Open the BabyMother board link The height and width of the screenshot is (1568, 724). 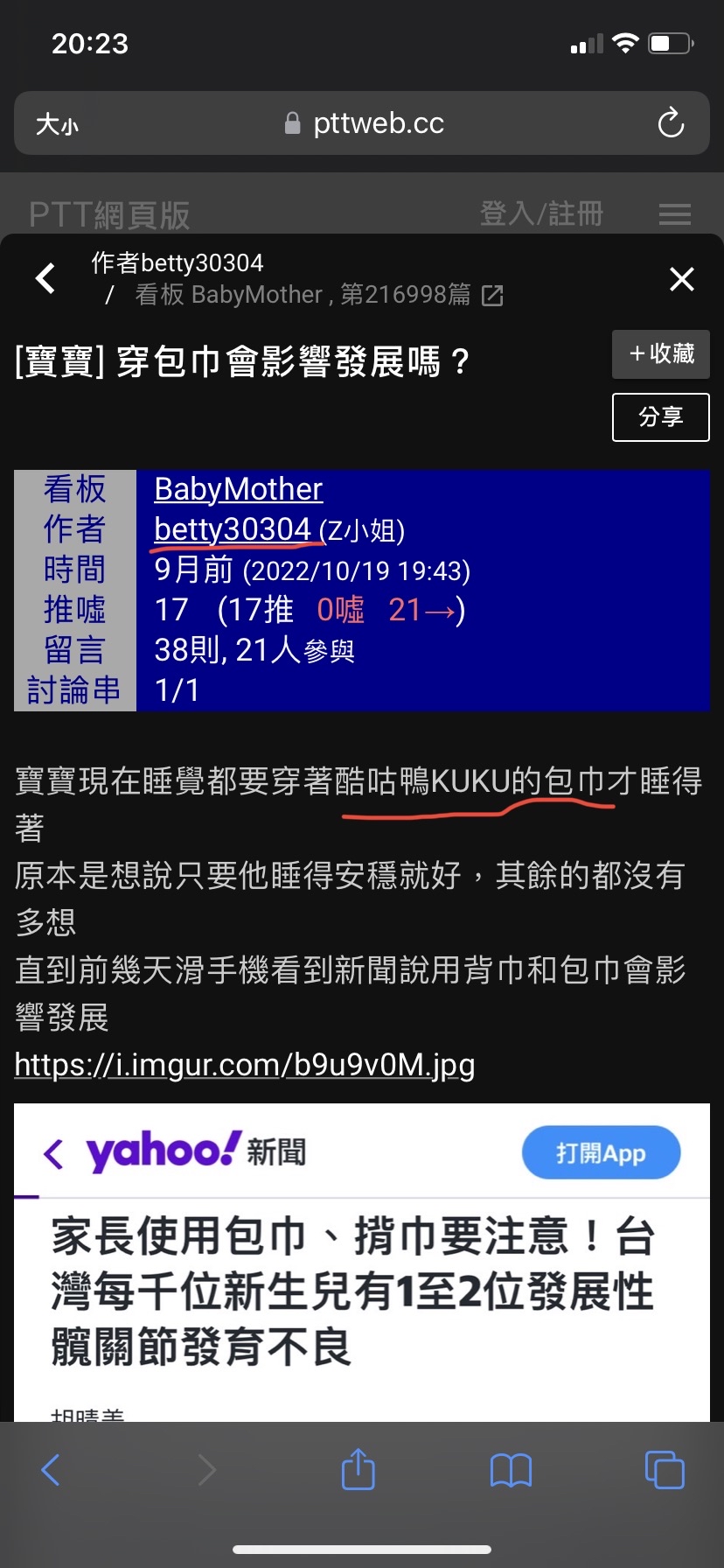(x=238, y=489)
